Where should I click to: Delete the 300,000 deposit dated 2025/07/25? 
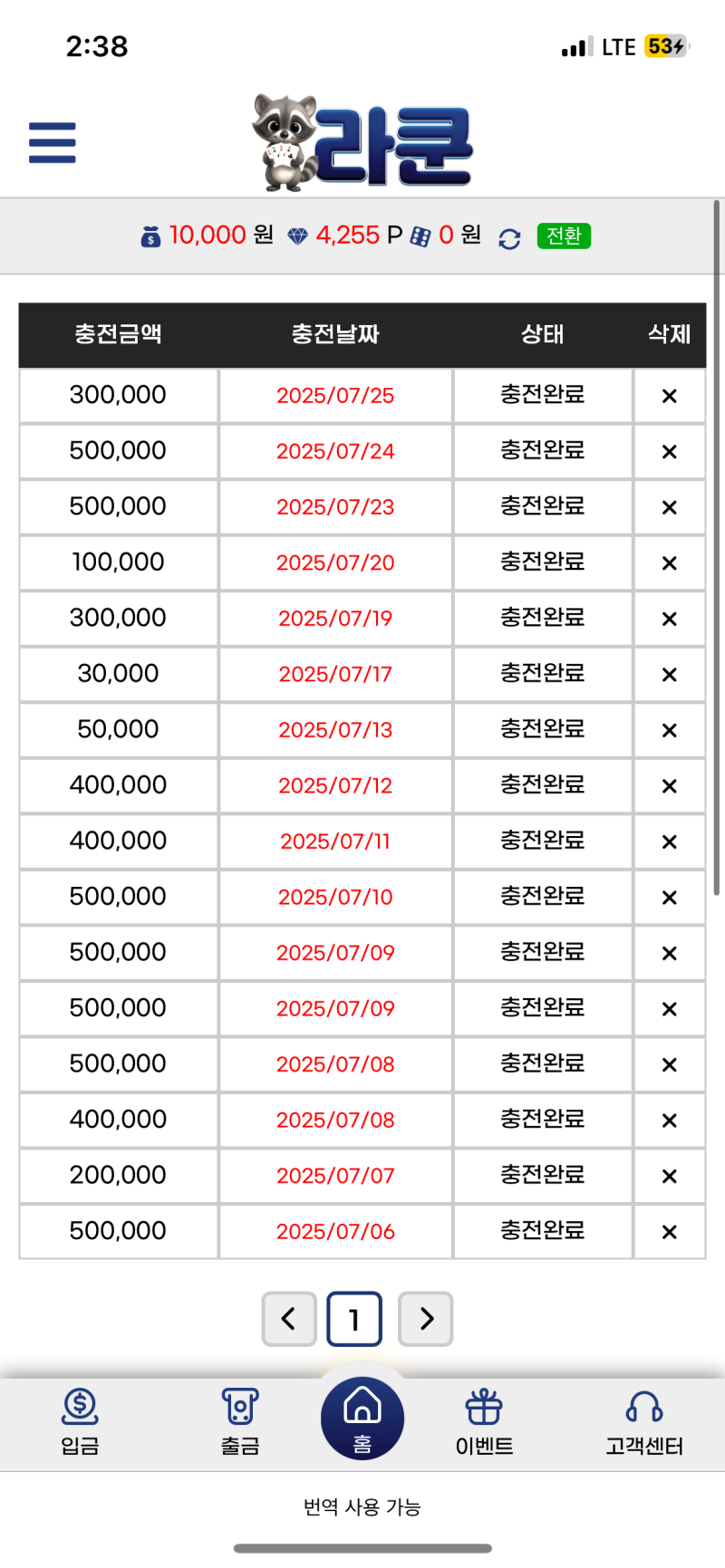click(x=669, y=395)
